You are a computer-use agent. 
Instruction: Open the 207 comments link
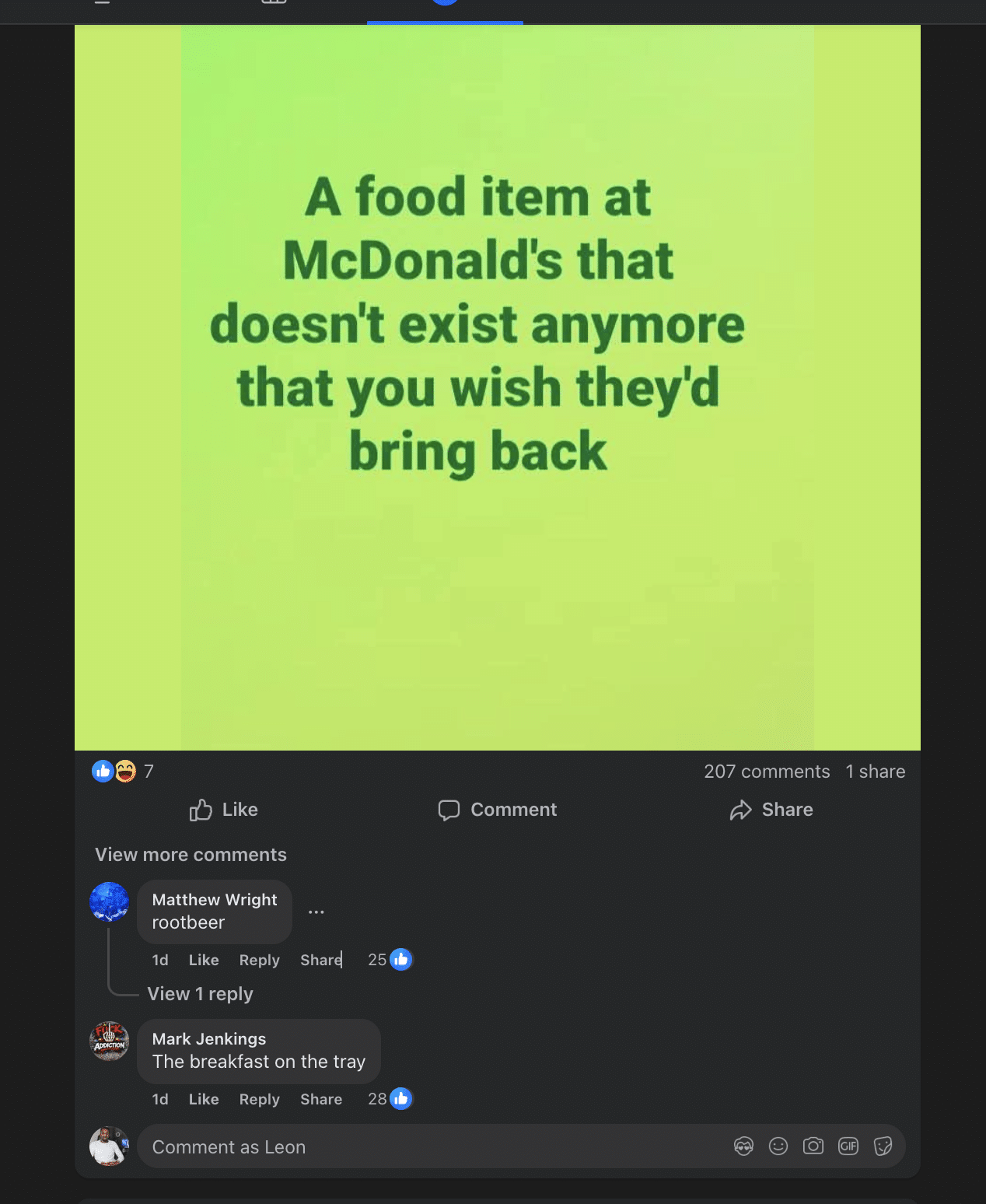pos(767,772)
